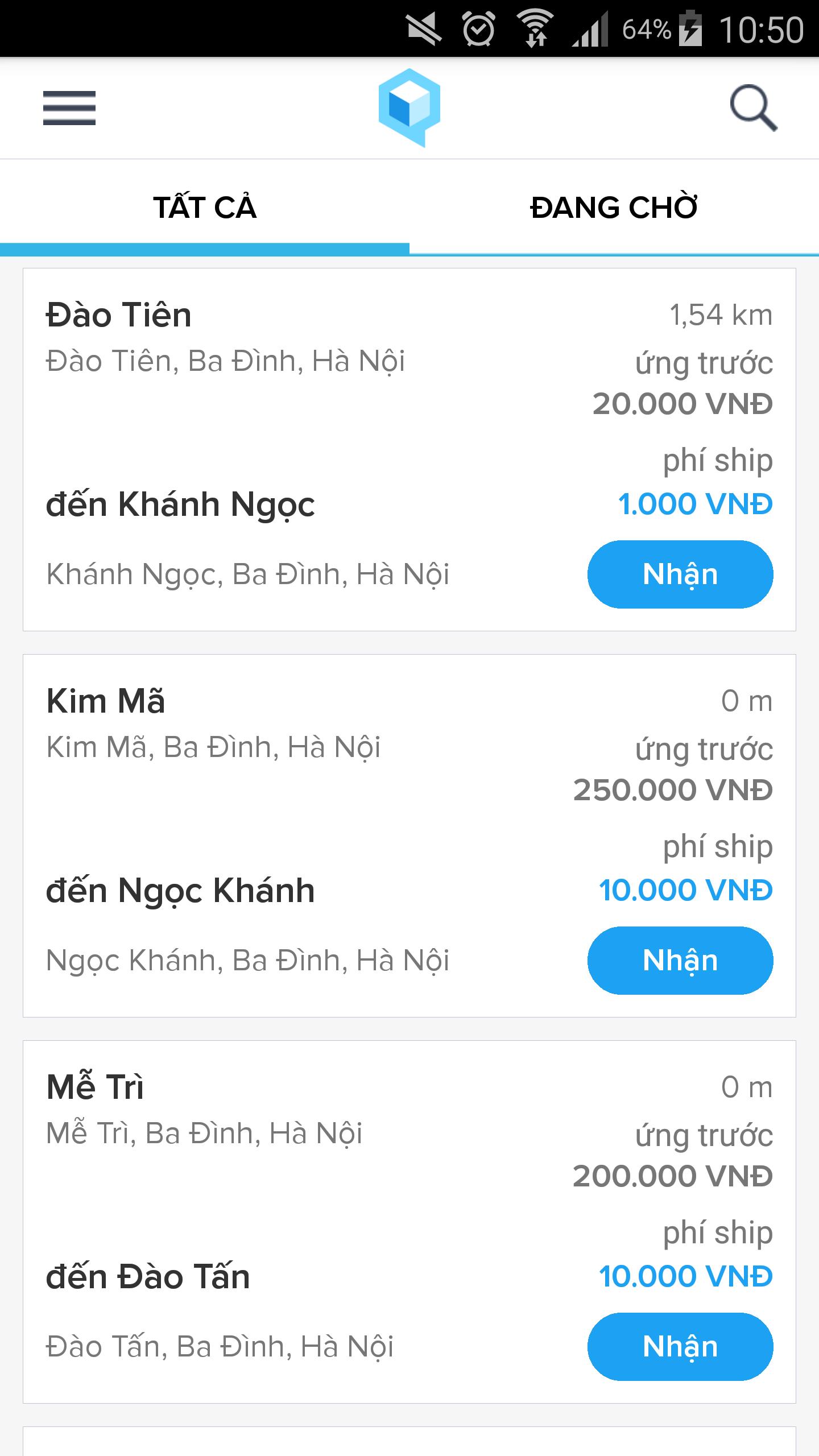The image size is (819, 1456).
Task: Tap Nhận on the Mễ Trì order
Action: [x=680, y=1346]
